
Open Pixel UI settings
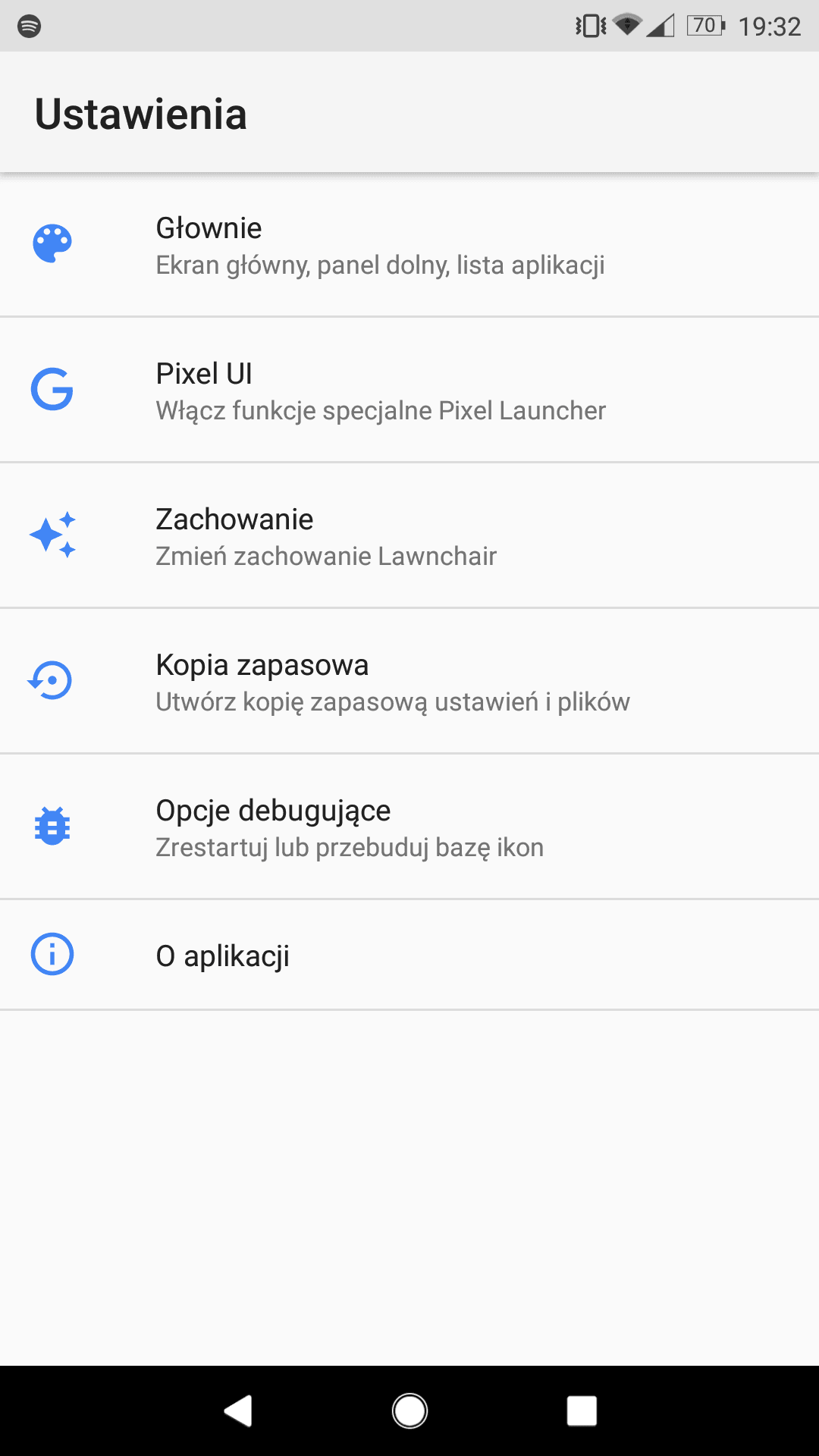[x=409, y=390]
